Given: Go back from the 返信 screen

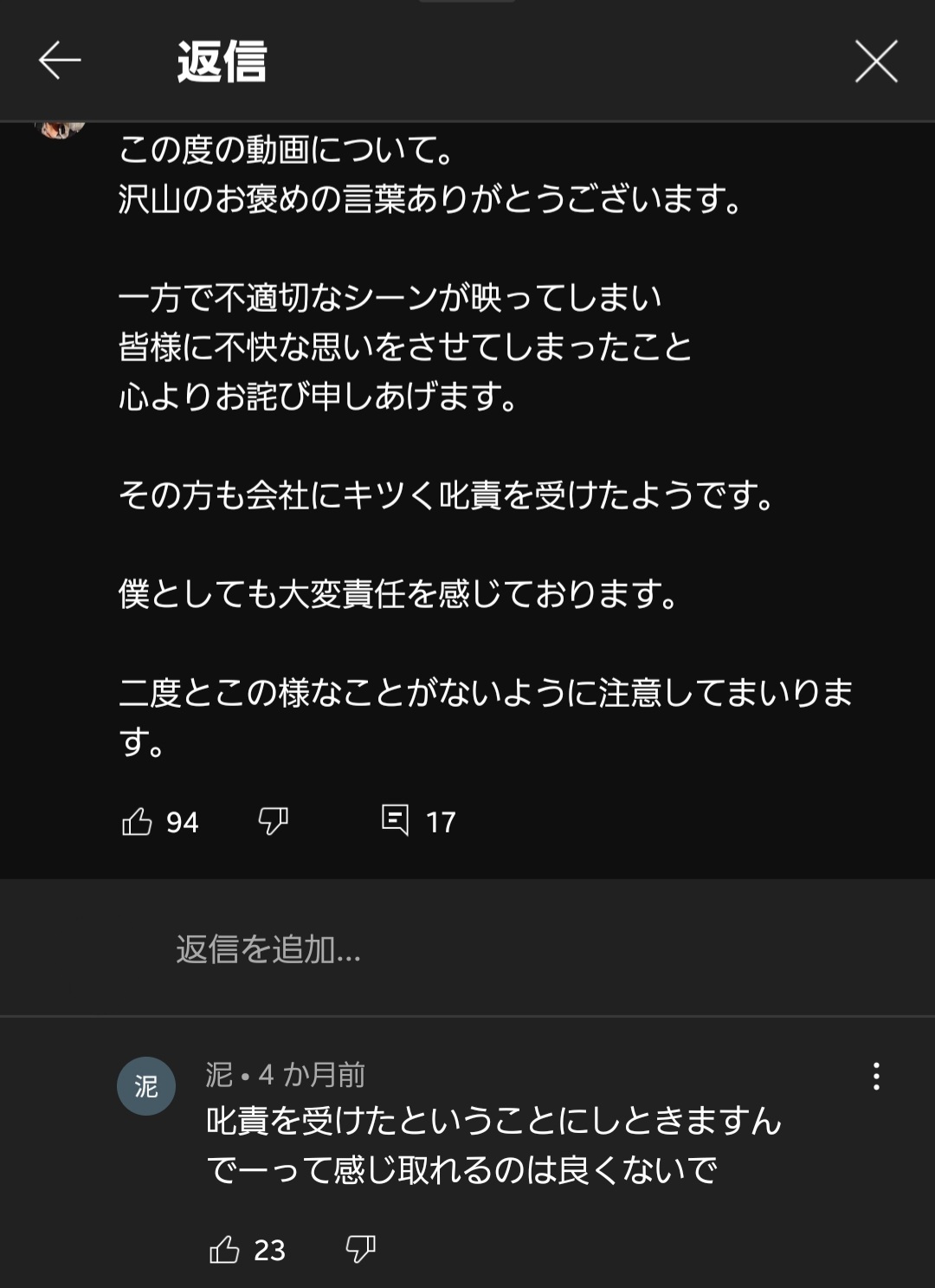Looking at the screenshot, I should point(60,61).
